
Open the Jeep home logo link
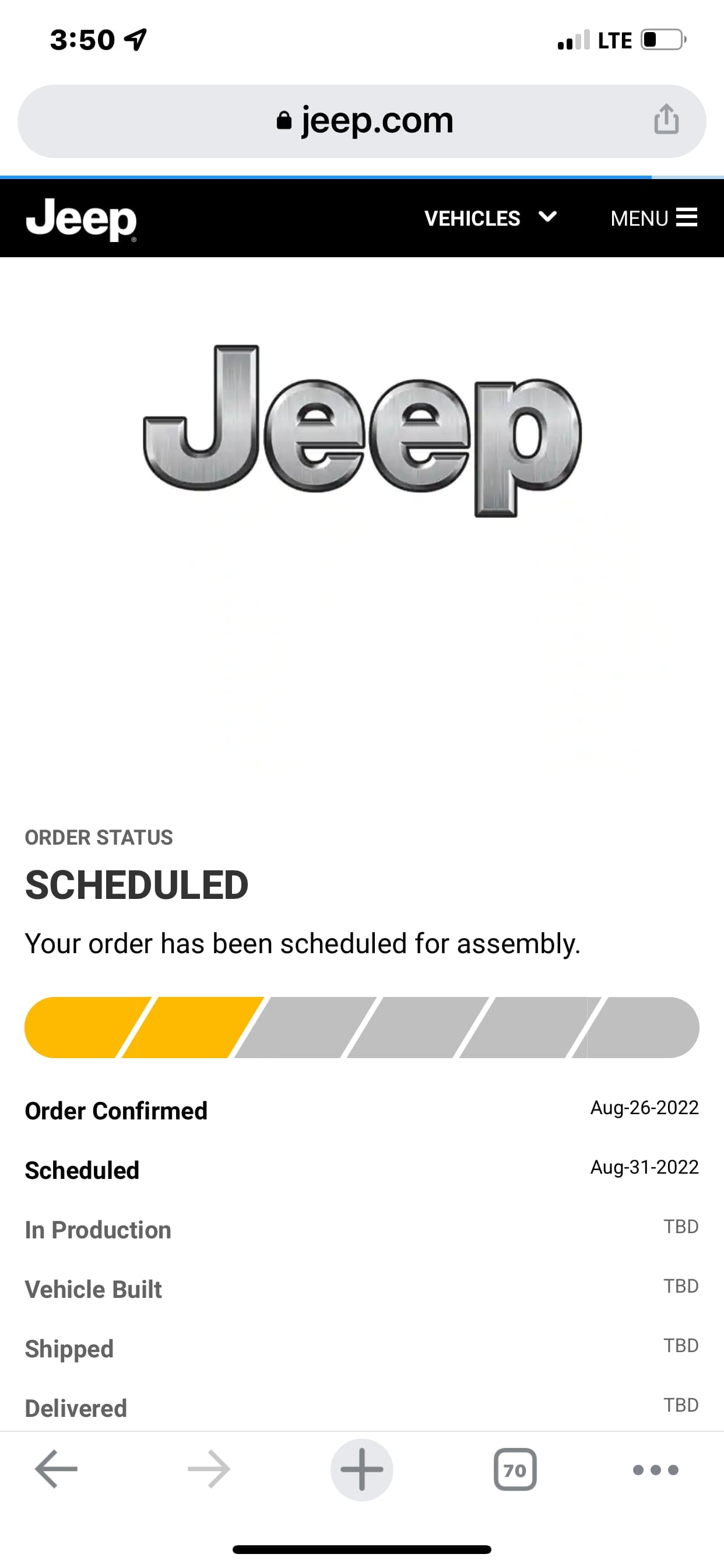click(x=81, y=219)
